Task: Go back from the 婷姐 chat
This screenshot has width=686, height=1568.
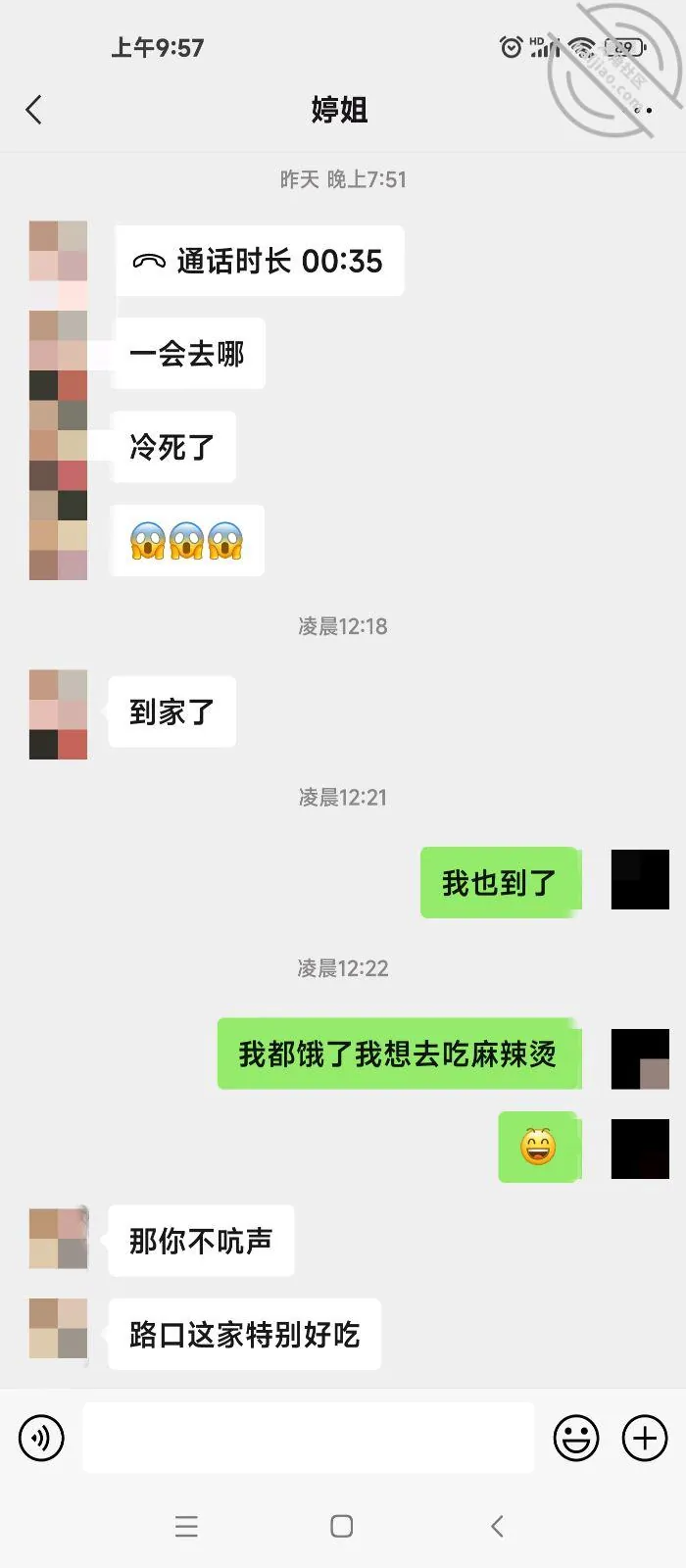Action: 34,110
